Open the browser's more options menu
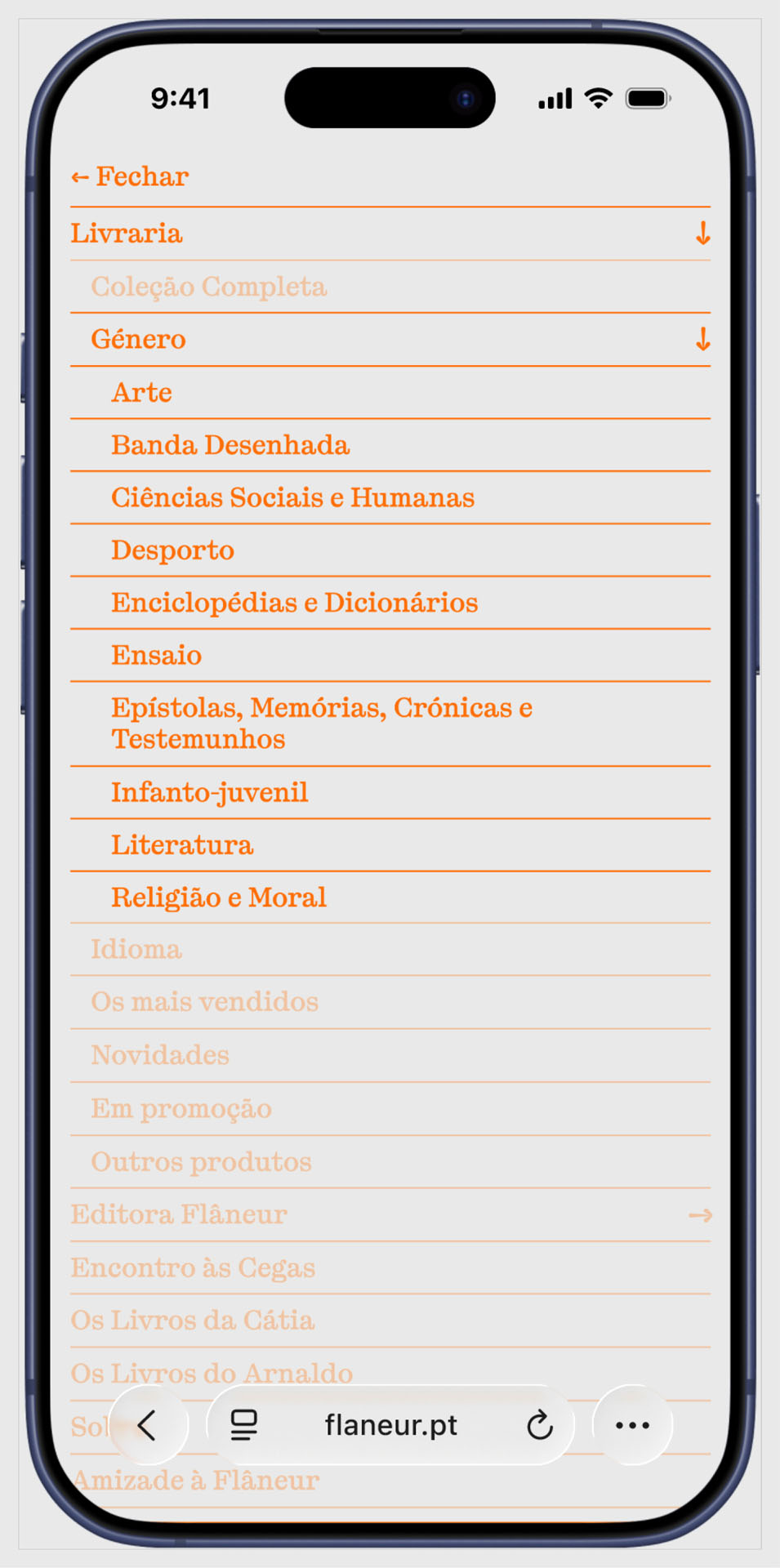780x1568 pixels. click(x=632, y=1426)
